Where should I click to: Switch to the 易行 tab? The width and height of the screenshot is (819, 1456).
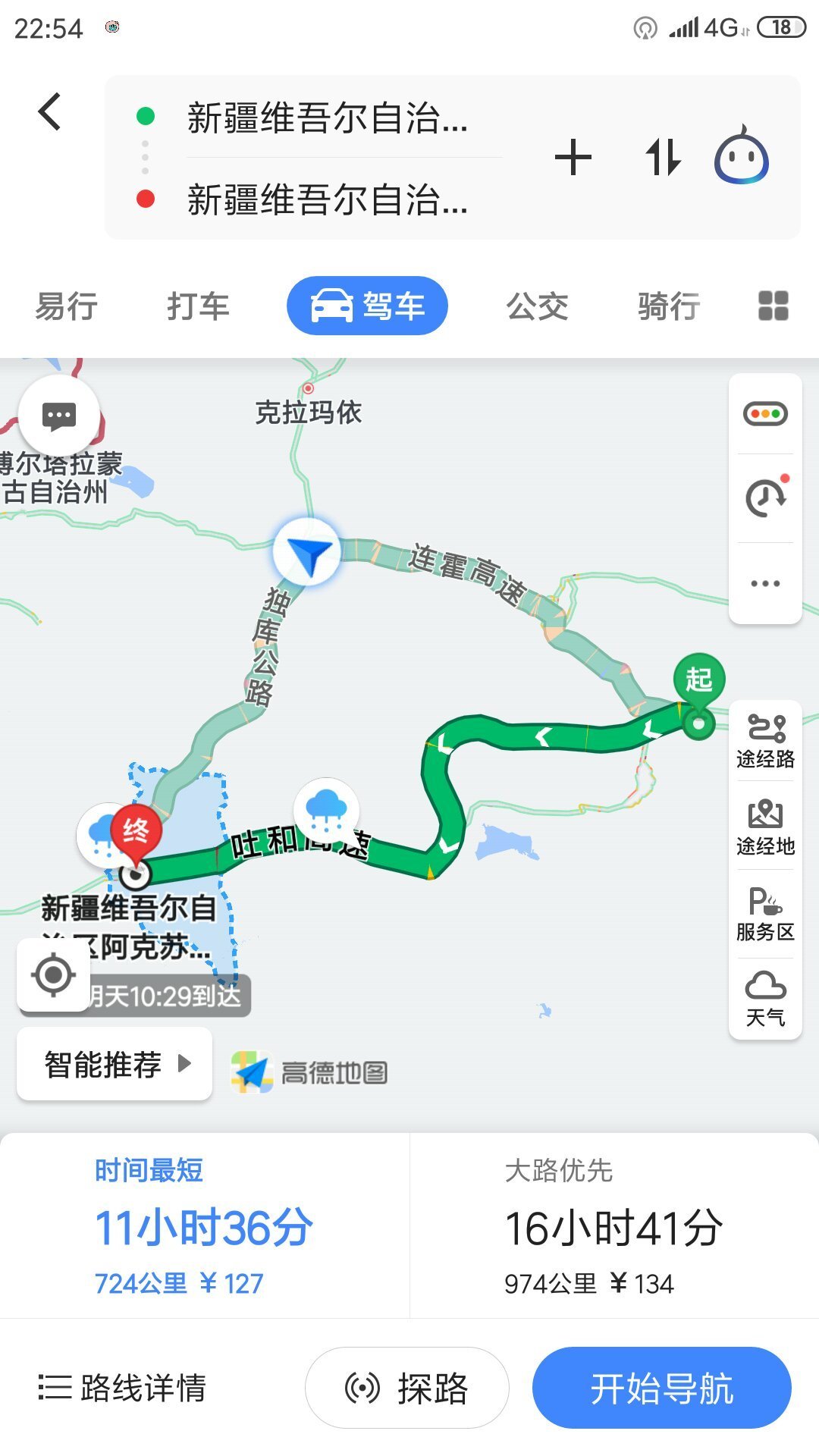pyautogui.click(x=67, y=306)
